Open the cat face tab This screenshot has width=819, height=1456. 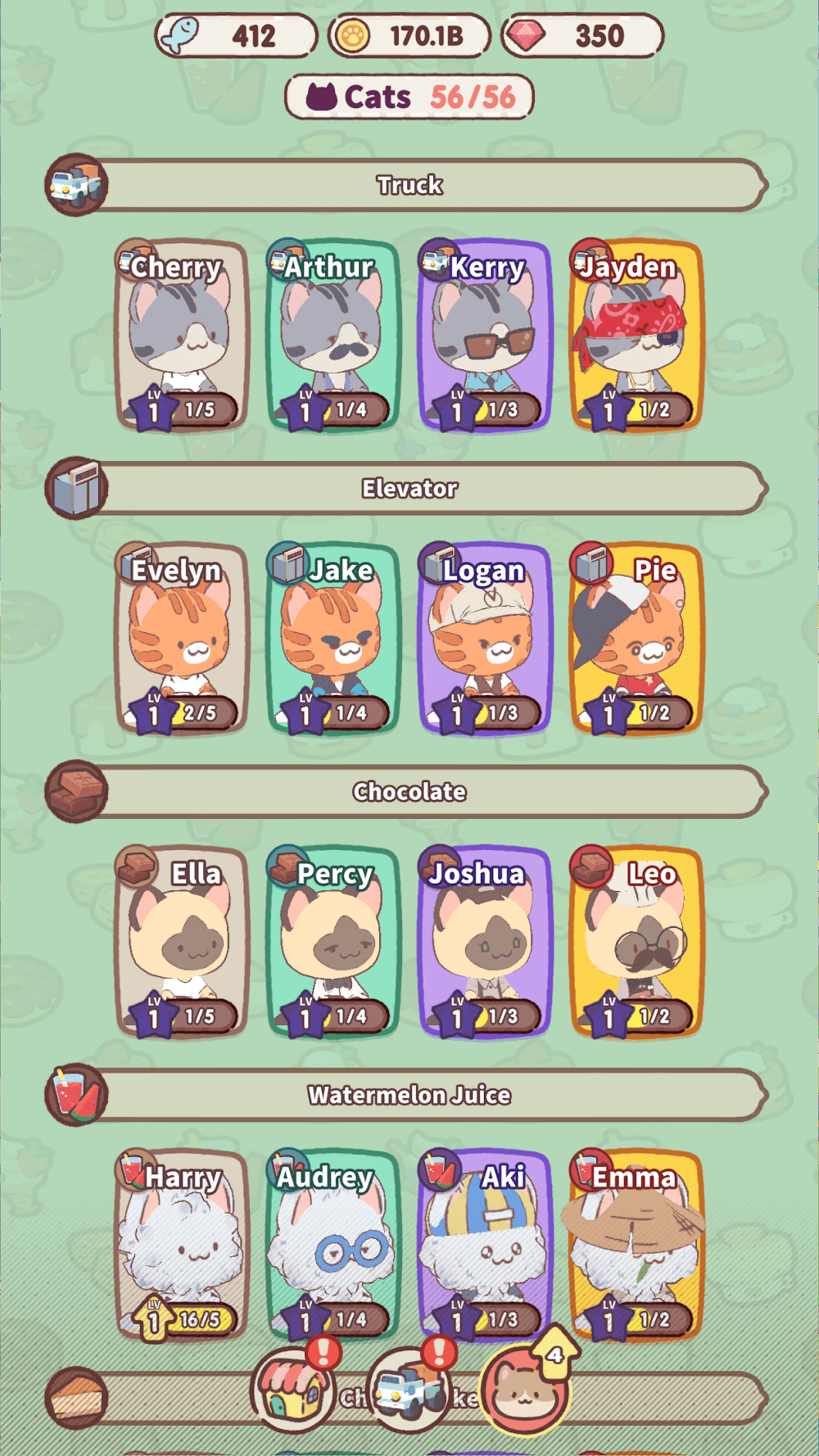[x=524, y=1390]
